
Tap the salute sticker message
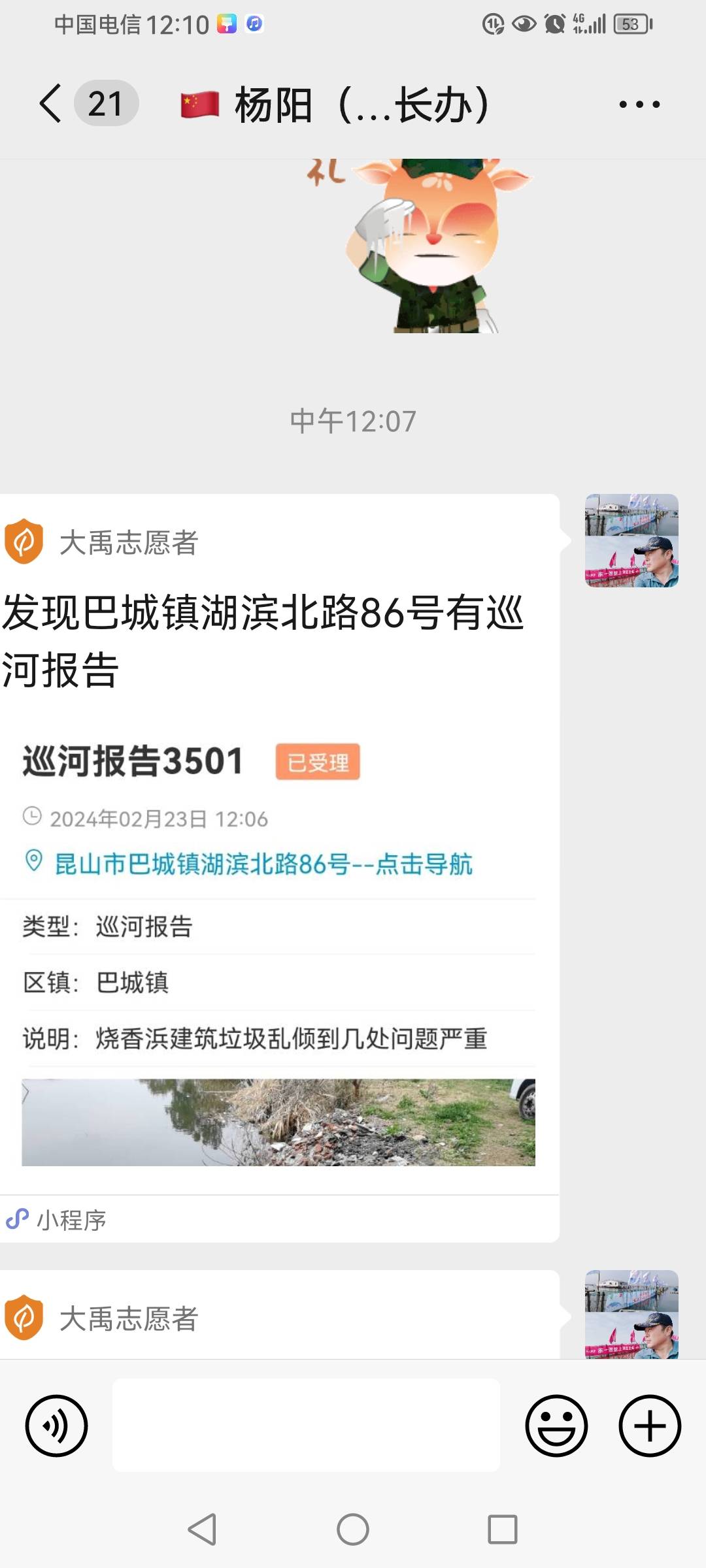pyautogui.click(x=418, y=246)
